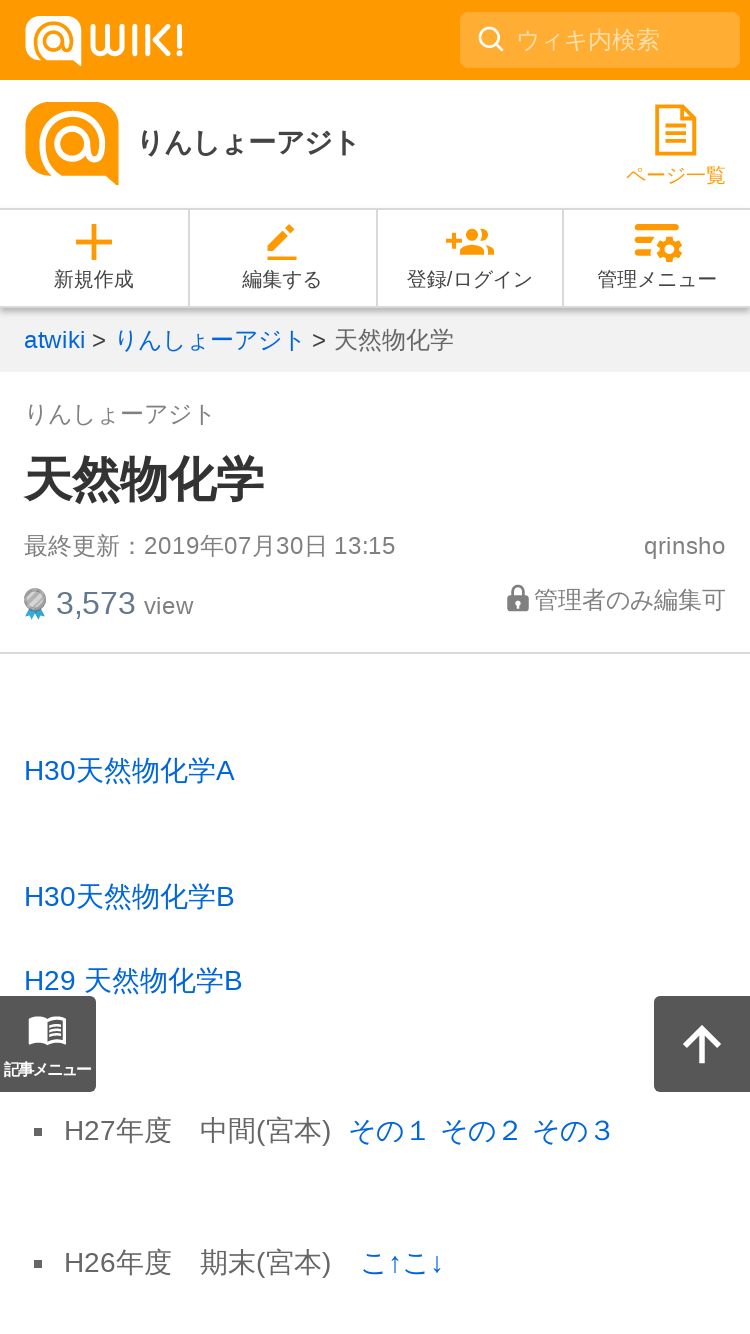This screenshot has height=1334, width=750.
Task: Open the こ↑こ↓ link for H26年度 期末
Action: pos(402,1263)
